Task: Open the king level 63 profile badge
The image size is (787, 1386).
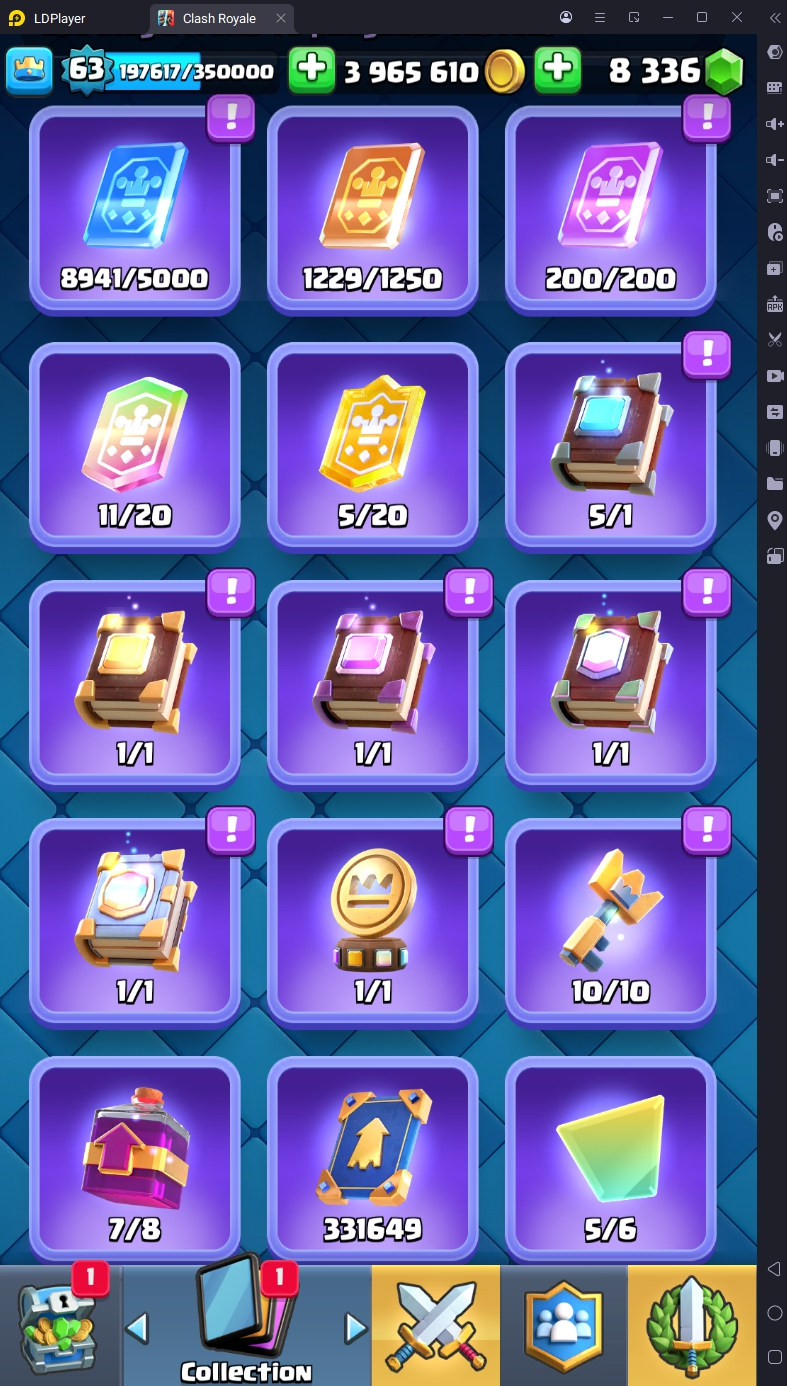Action: pyautogui.click(x=86, y=70)
